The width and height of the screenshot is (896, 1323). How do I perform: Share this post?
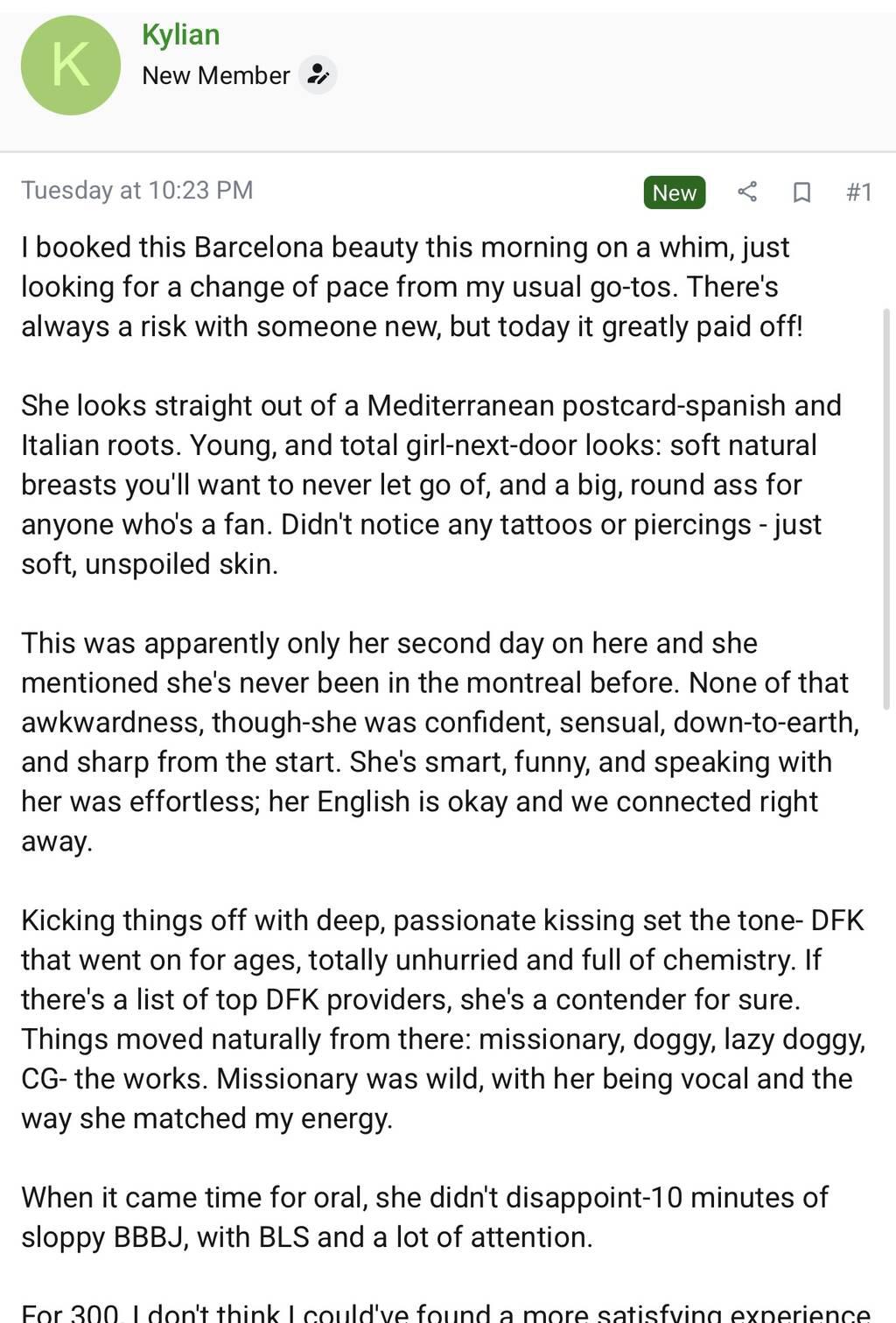pos(746,192)
